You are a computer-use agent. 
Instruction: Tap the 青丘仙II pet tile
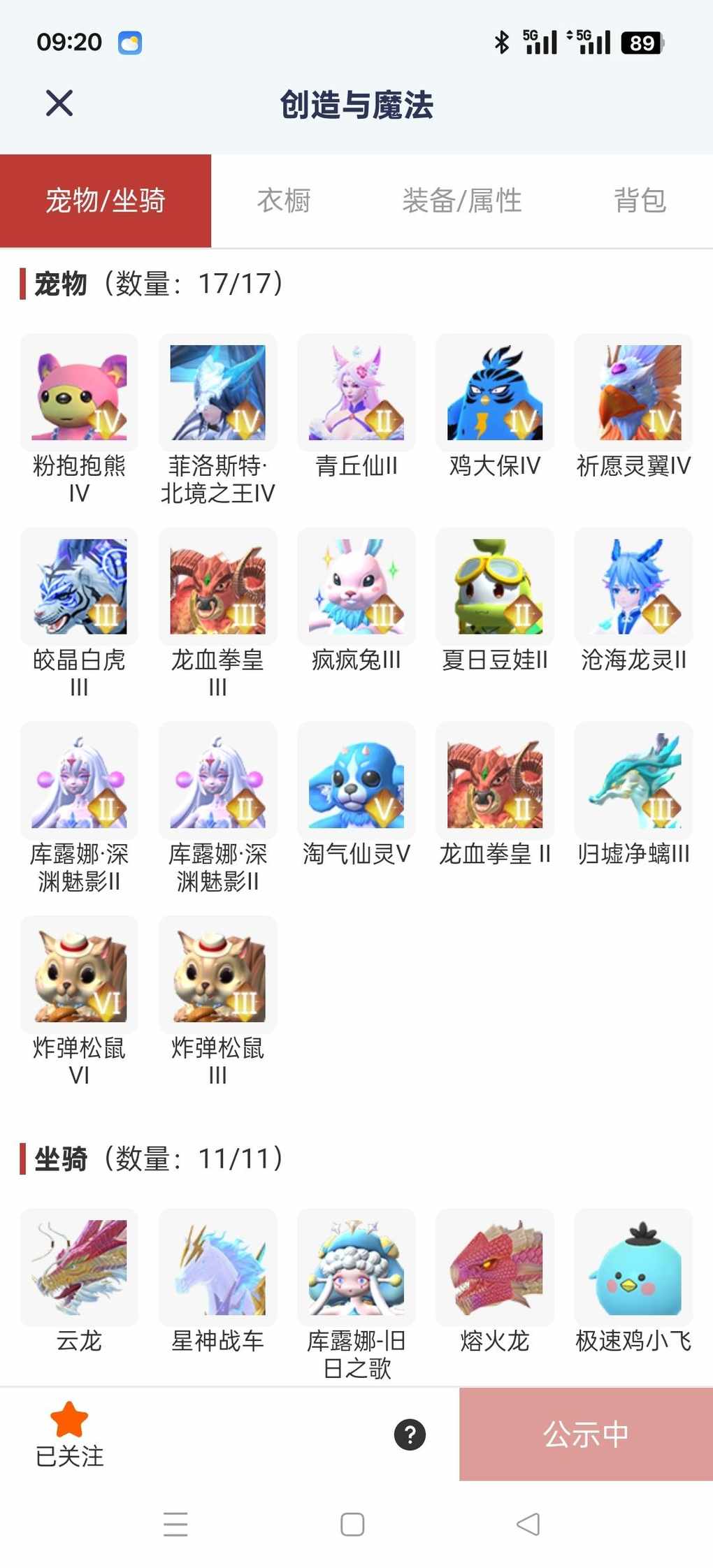click(x=356, y=393)
